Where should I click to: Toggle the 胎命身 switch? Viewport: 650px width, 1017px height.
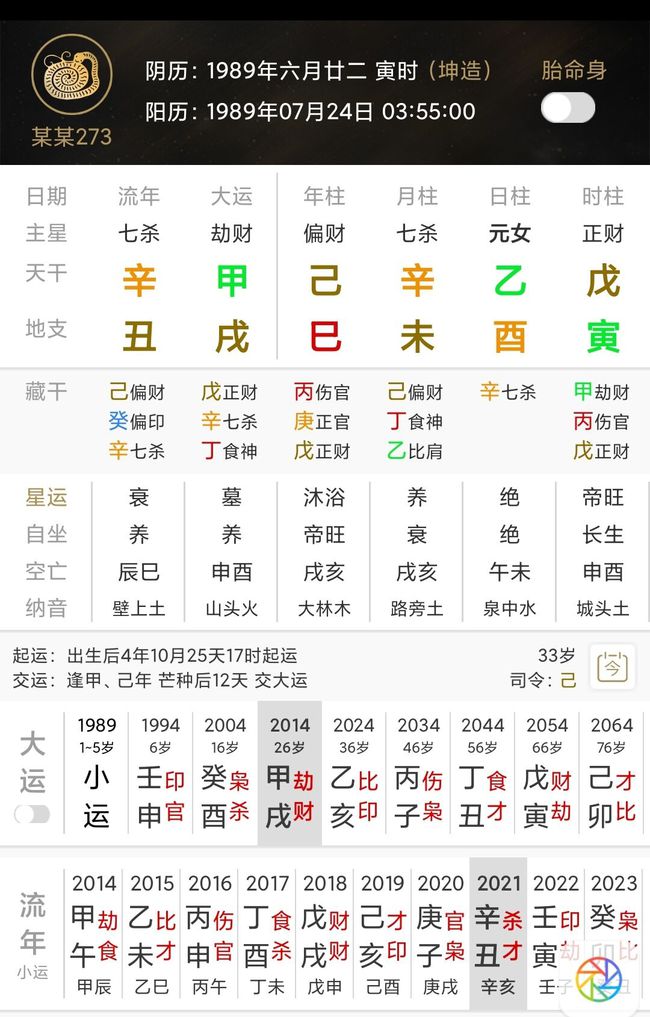pyautogui.click(x=568, y=107)
